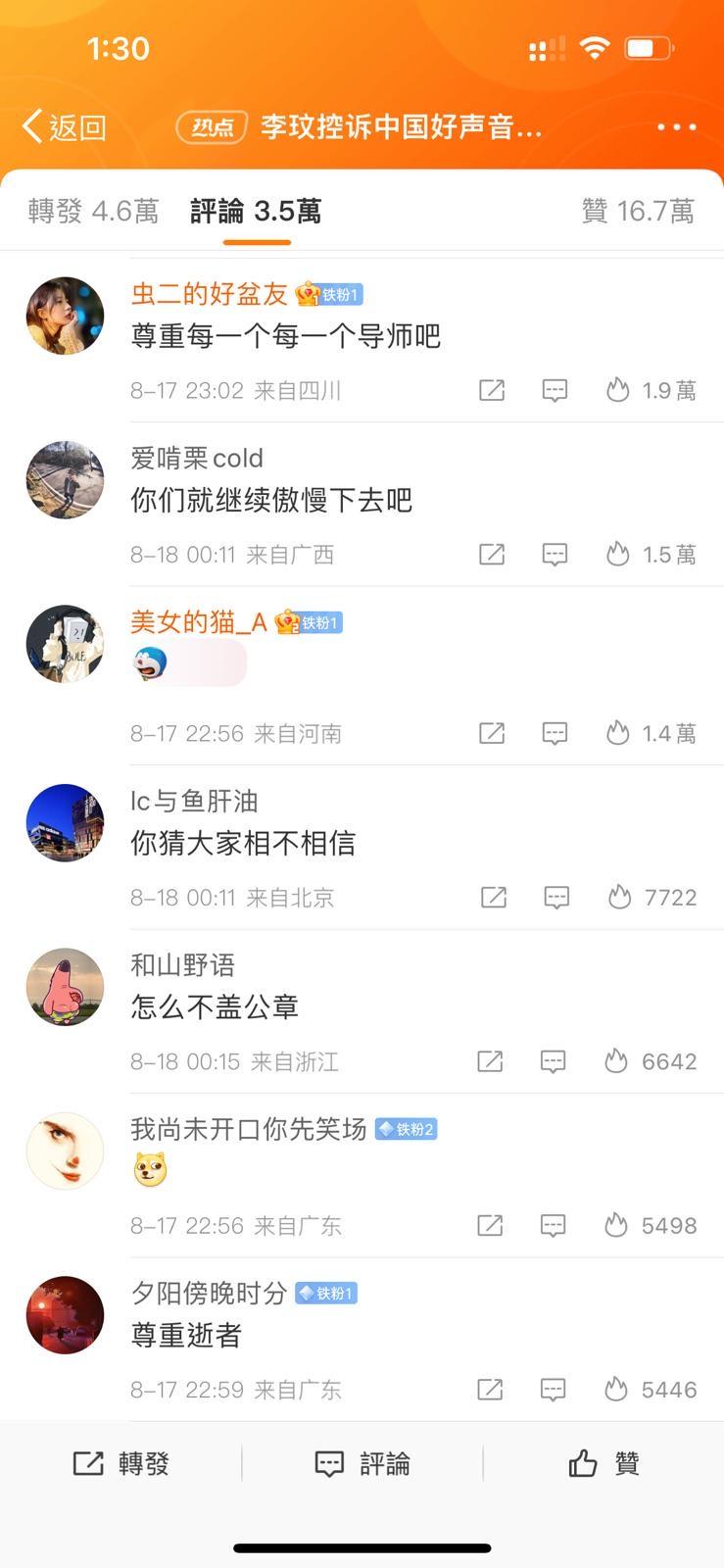Viewport: 724px width, 1568px height.
Task: Go back with the 返回 button
Action: (65, 127)
